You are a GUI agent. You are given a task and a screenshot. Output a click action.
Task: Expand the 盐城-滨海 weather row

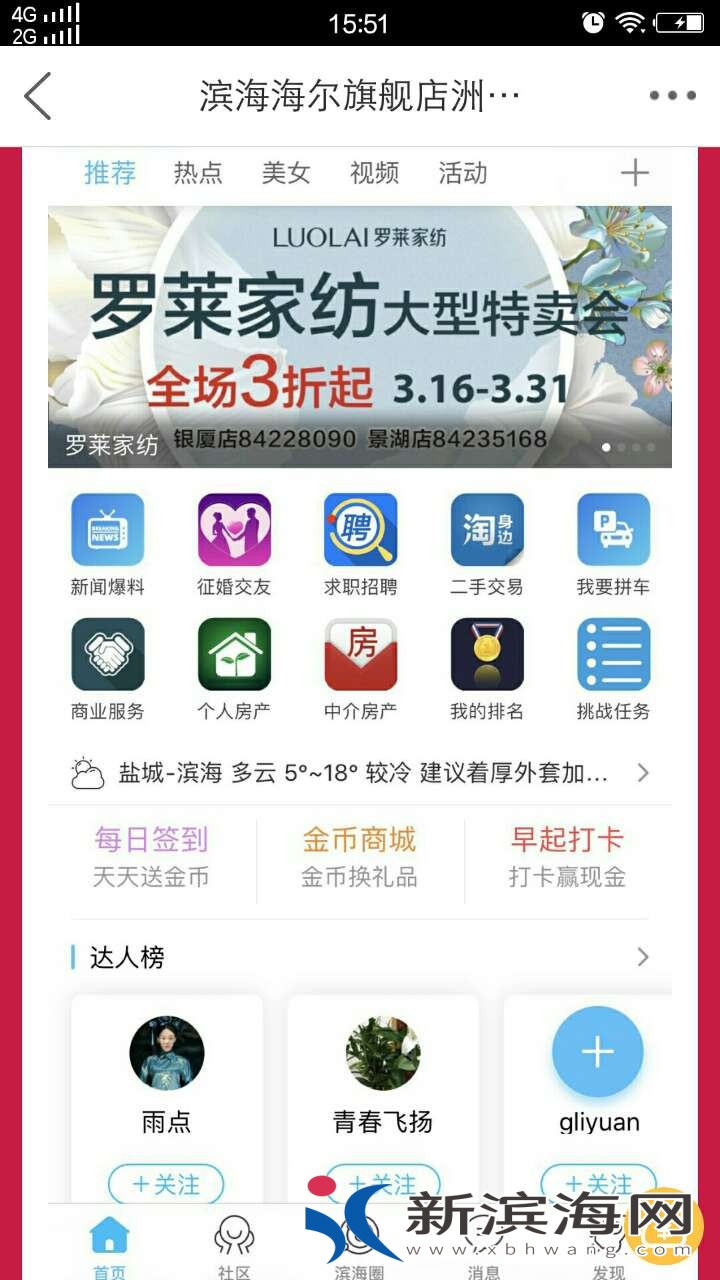point(360,773)
